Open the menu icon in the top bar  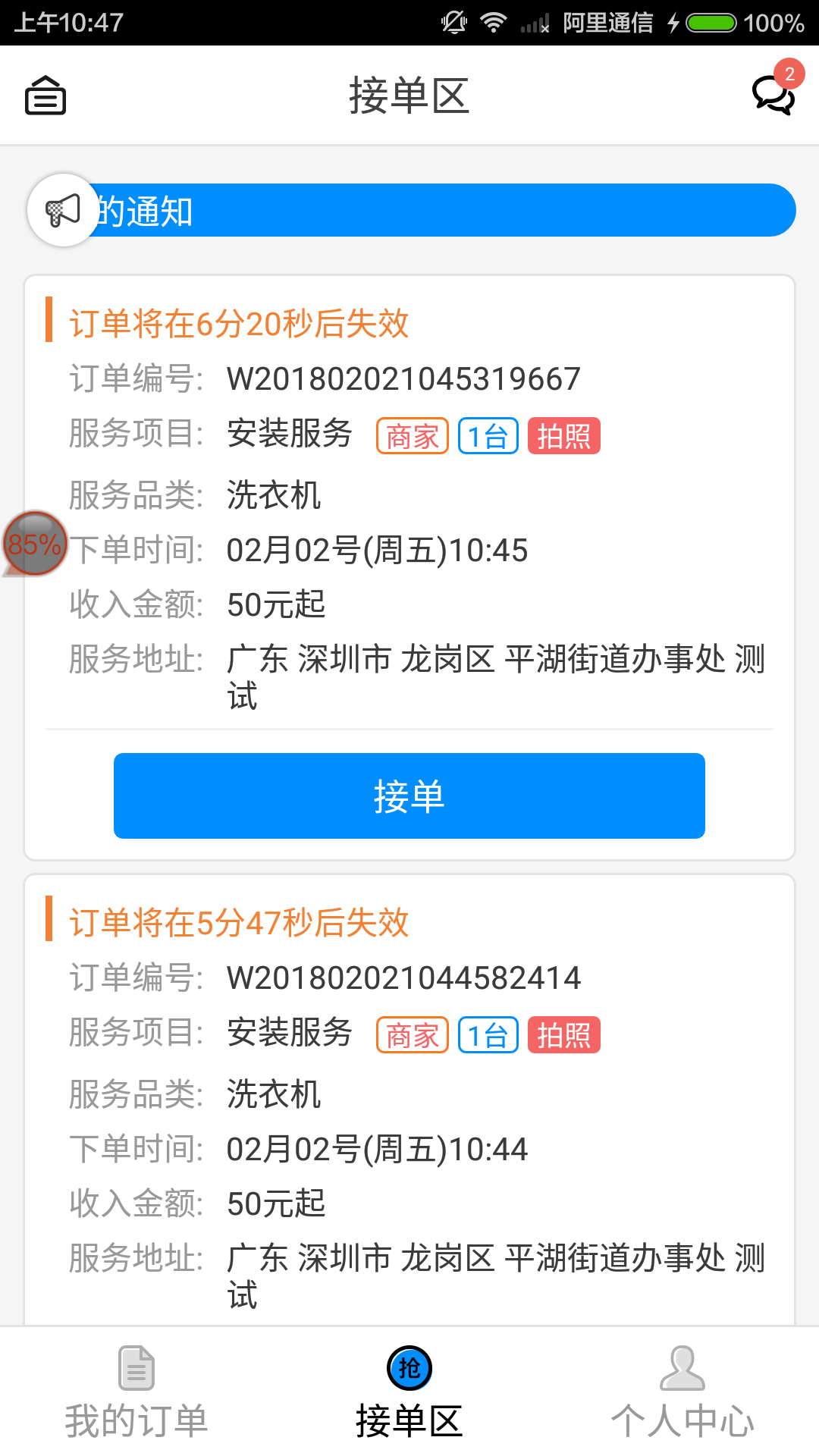click(x=45, y=96)
